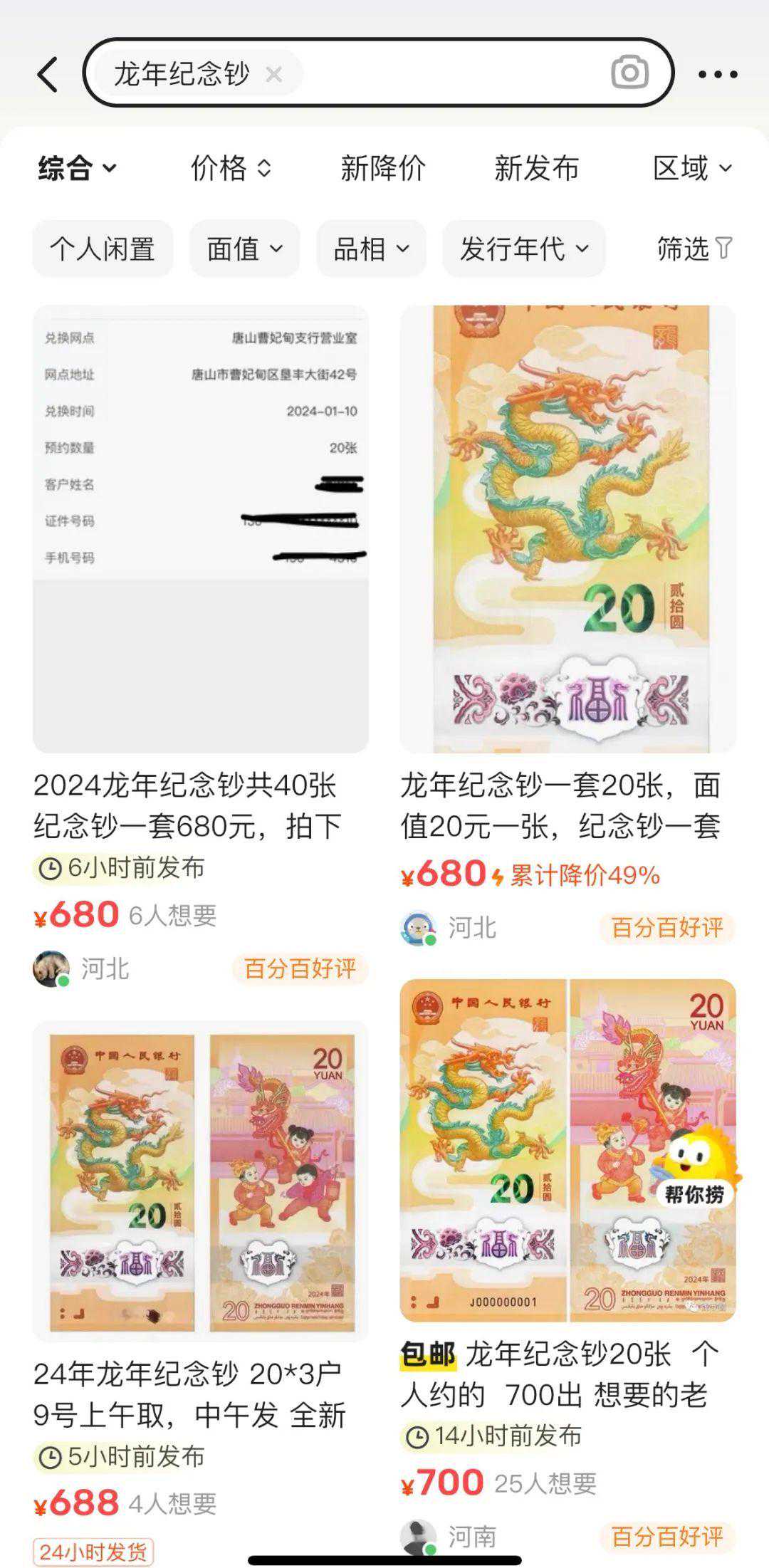Expand the 品相 filter

click(371, 249)
